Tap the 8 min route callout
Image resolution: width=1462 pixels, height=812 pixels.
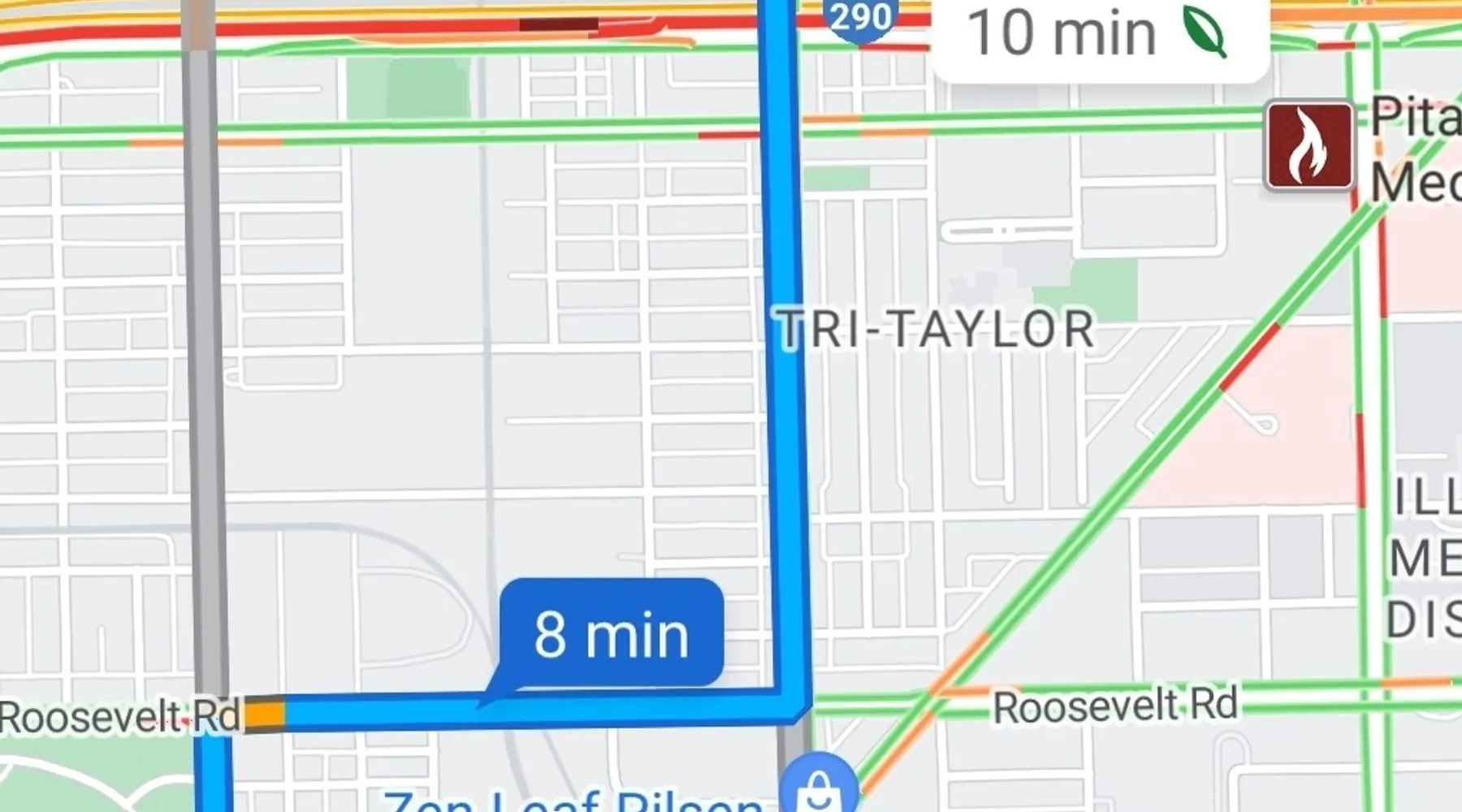611,634
